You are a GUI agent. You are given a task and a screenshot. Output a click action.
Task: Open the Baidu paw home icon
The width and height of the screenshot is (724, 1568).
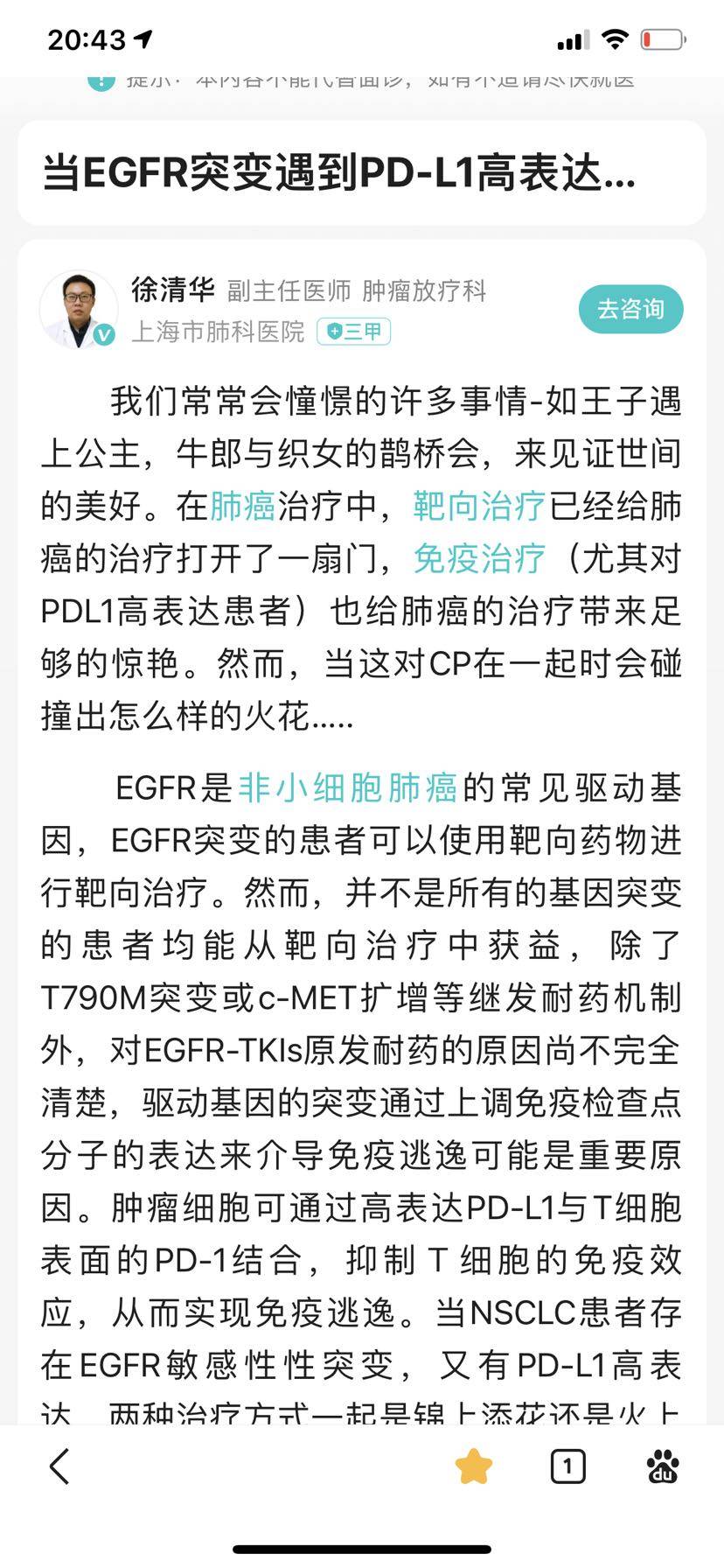[x=663, y=1466]
